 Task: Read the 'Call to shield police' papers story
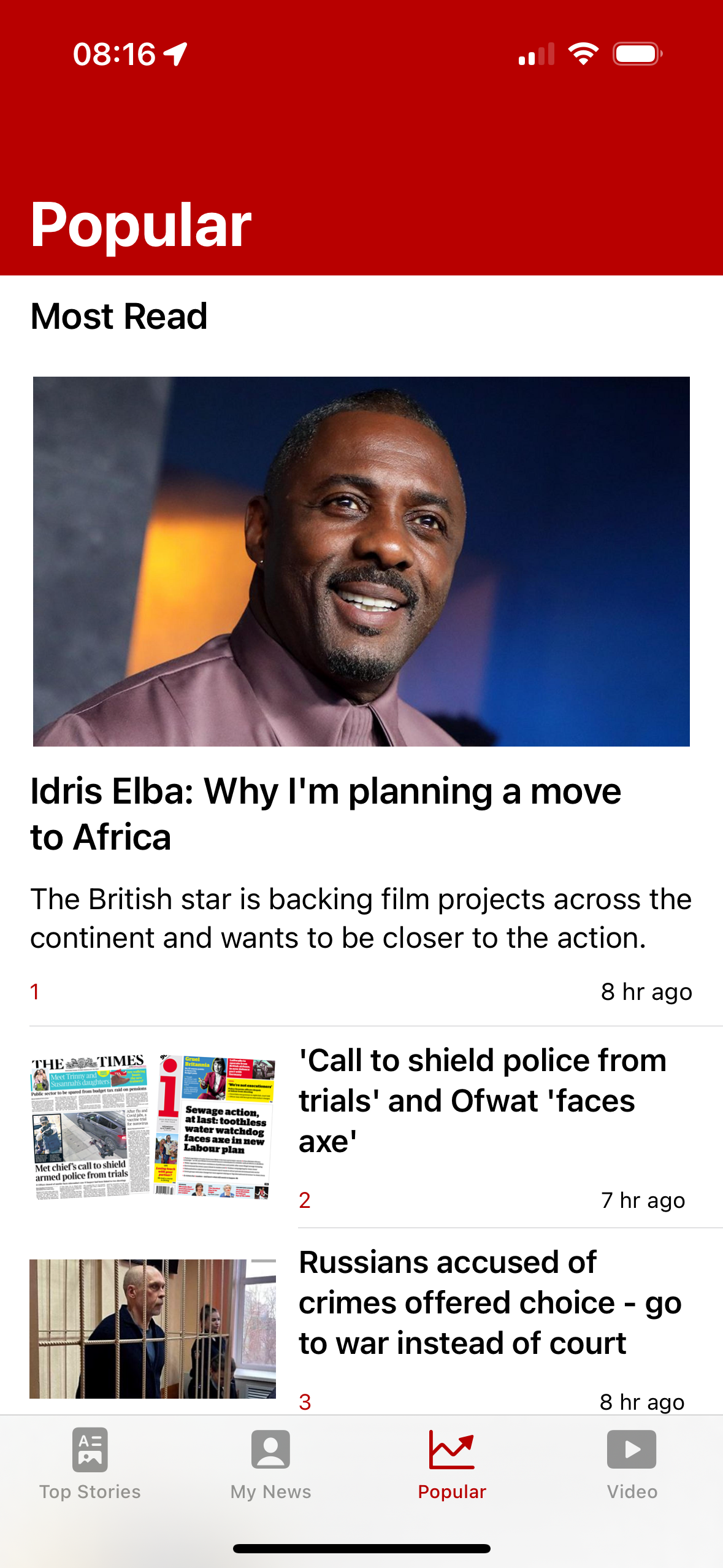coord(482,1100)
